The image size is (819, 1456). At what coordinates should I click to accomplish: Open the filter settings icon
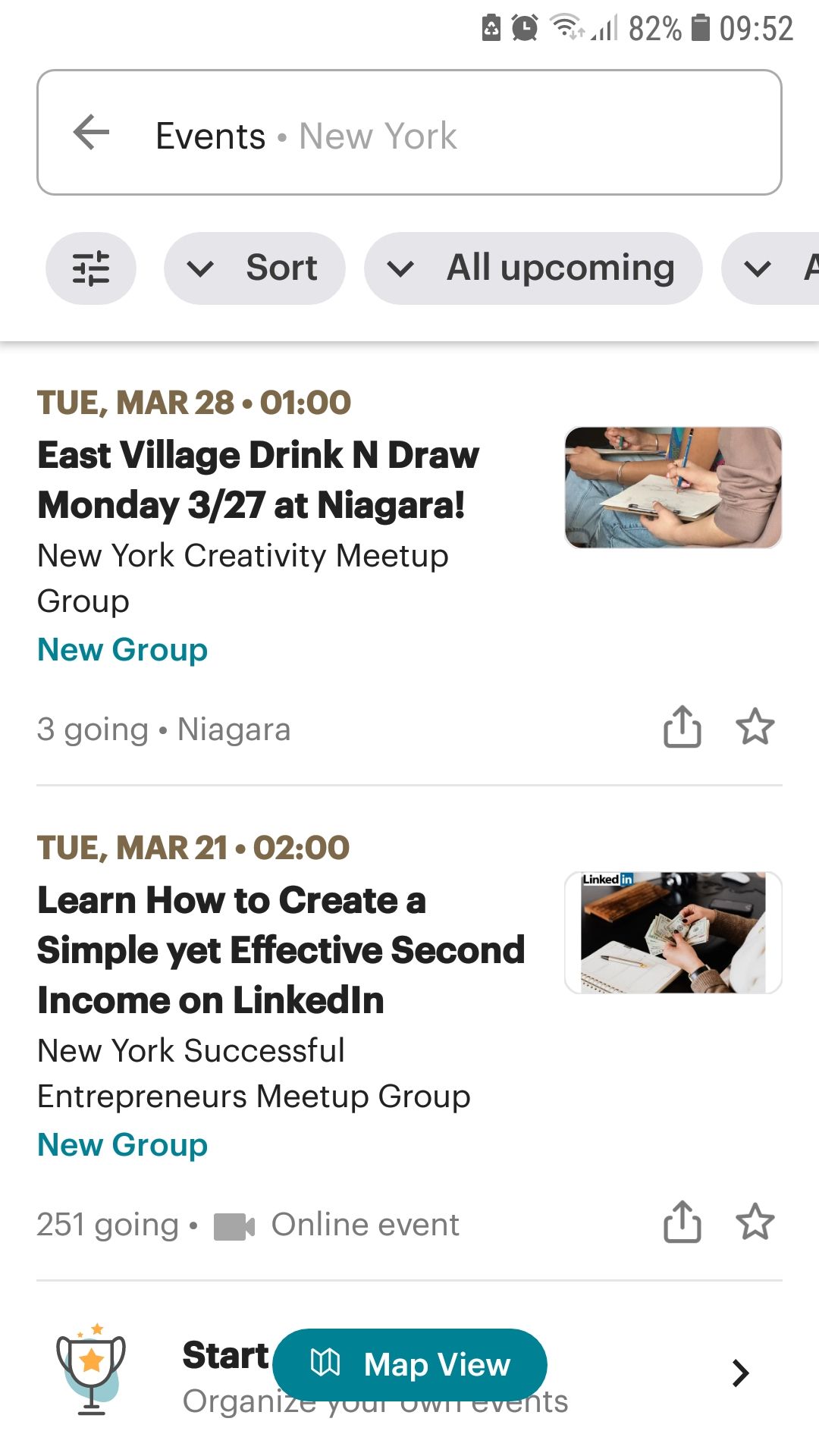click(x=91, y=268)
